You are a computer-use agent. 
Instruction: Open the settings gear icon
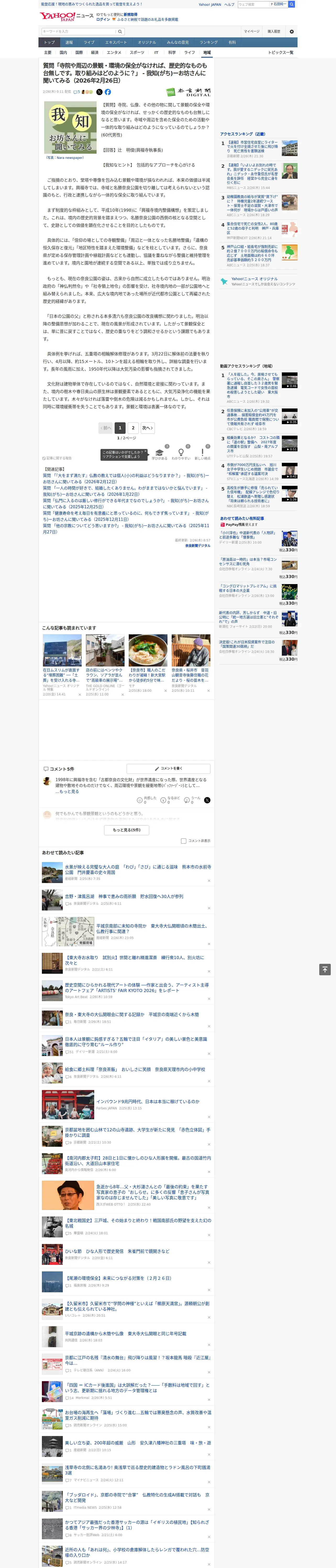pyautogui.click(x=292, y=32)
